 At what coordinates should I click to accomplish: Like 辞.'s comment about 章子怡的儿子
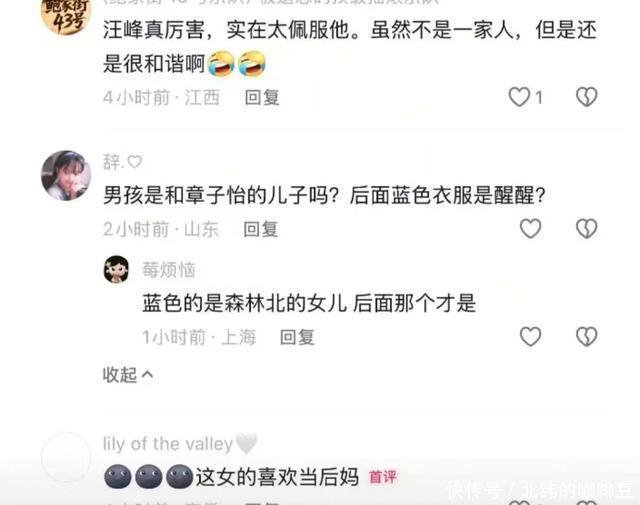530,229
